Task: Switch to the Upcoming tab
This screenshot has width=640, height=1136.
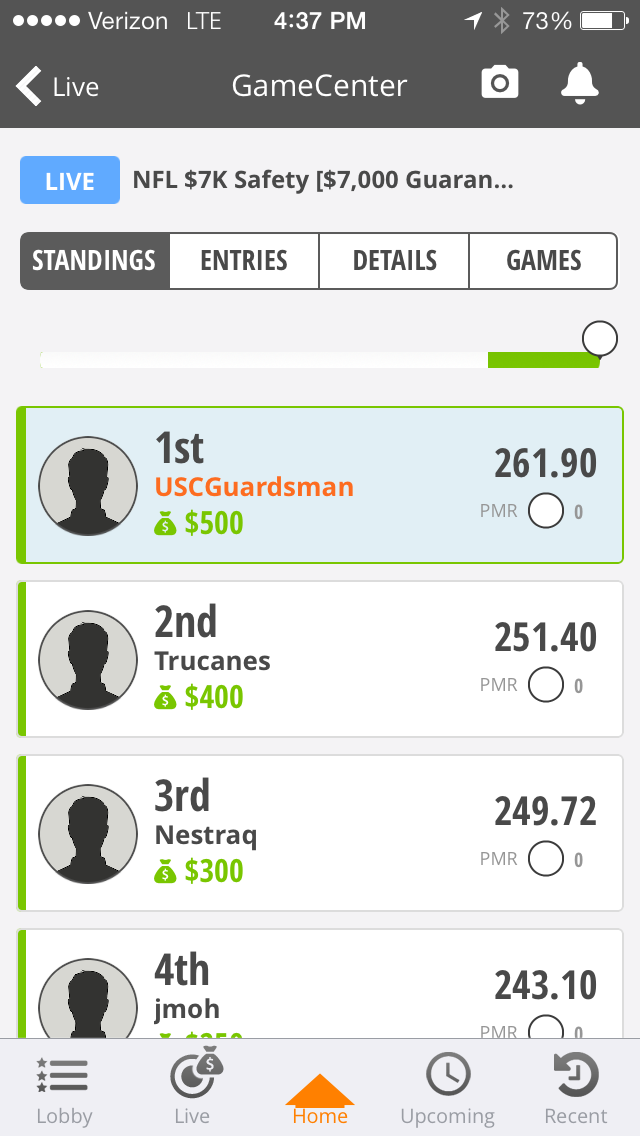Action: (x=447, y=1088)
